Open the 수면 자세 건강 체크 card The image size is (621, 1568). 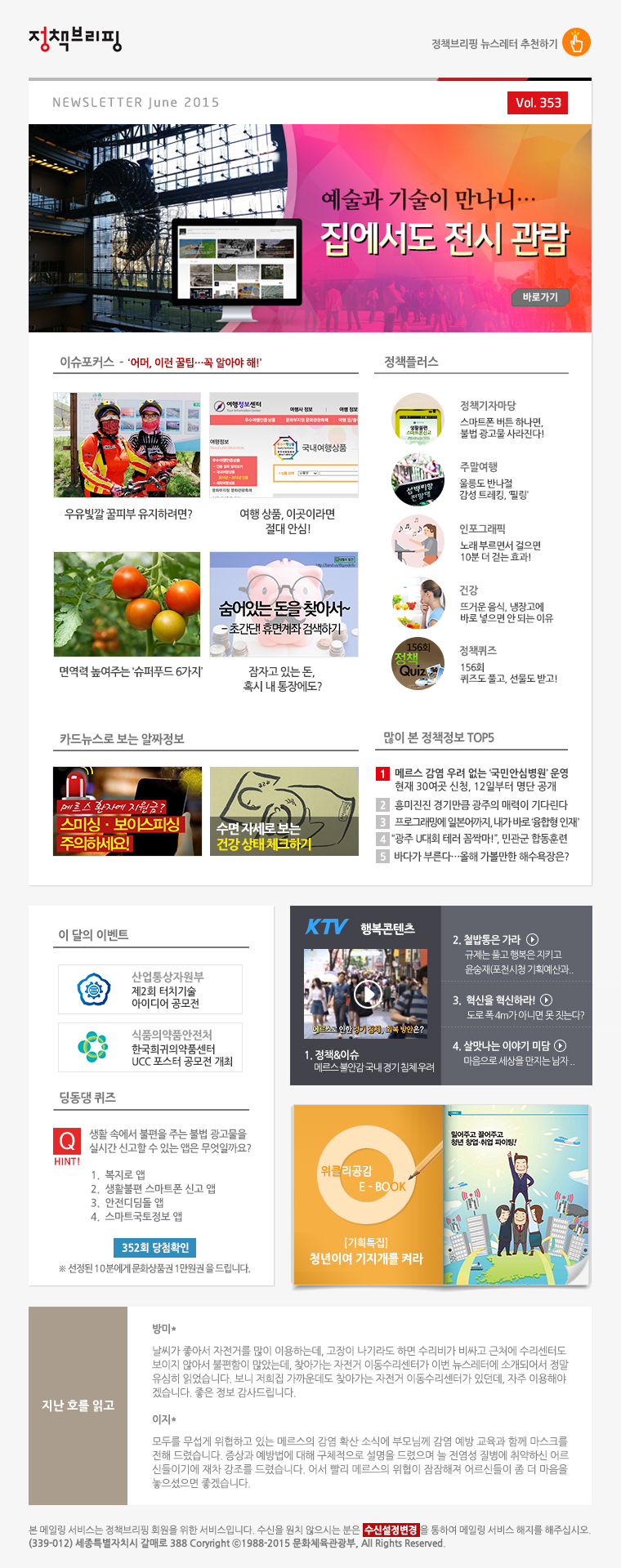point(284,811)
